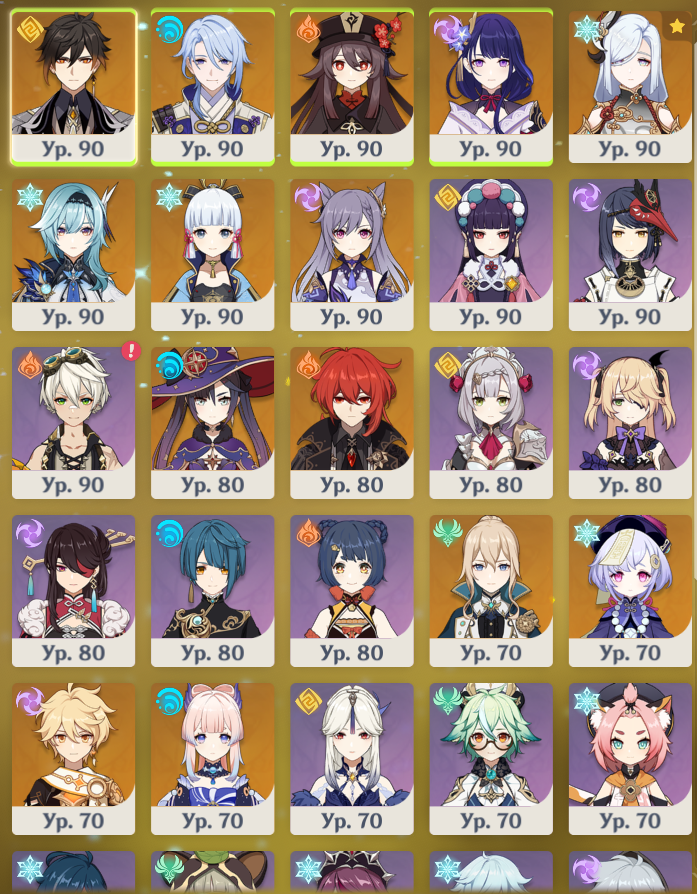Choose Sucrose with green hair and glasses
This screenshot has height=894, width=697.
coord(491,757)
